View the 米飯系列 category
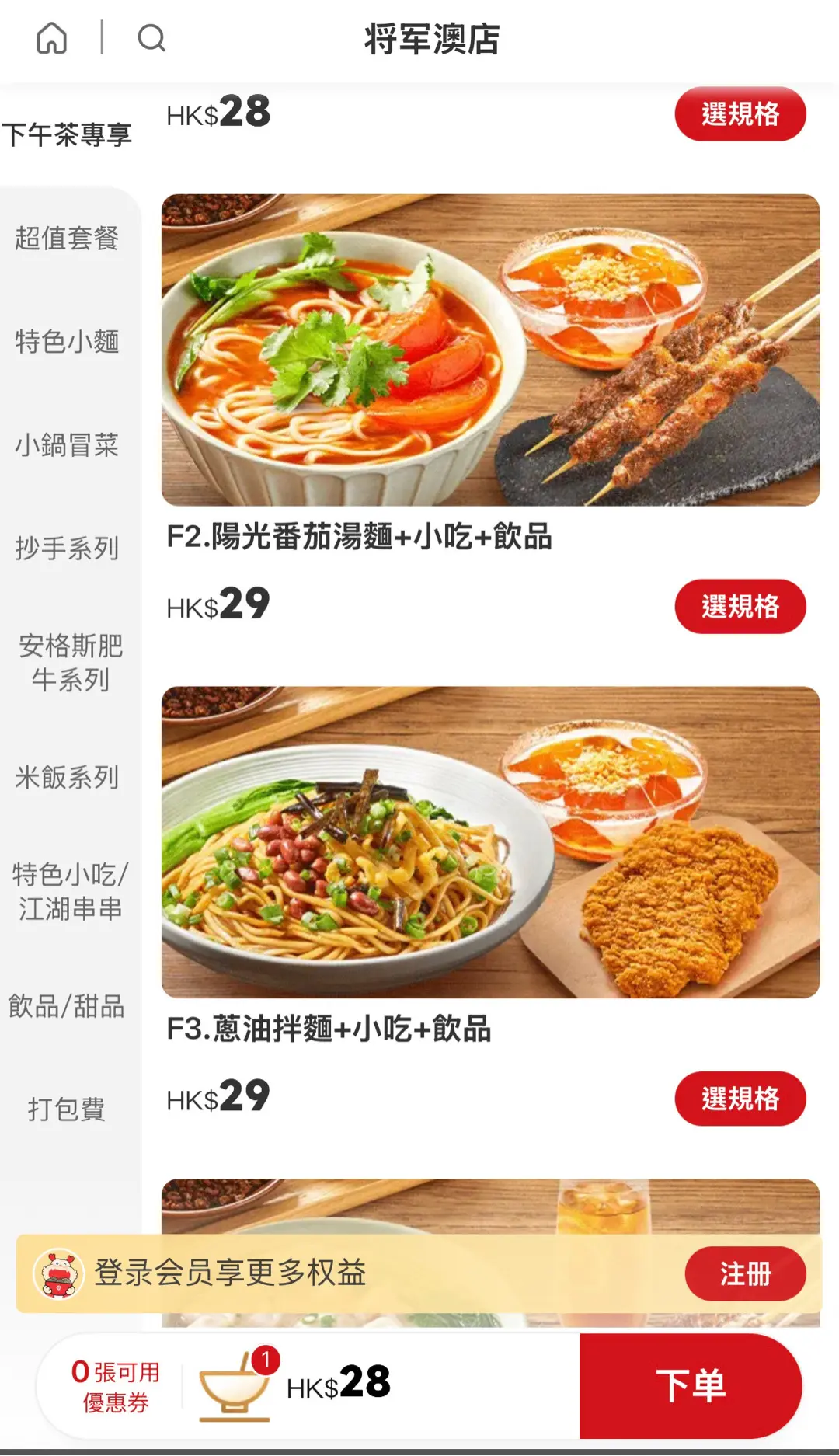 click(67, 777)
